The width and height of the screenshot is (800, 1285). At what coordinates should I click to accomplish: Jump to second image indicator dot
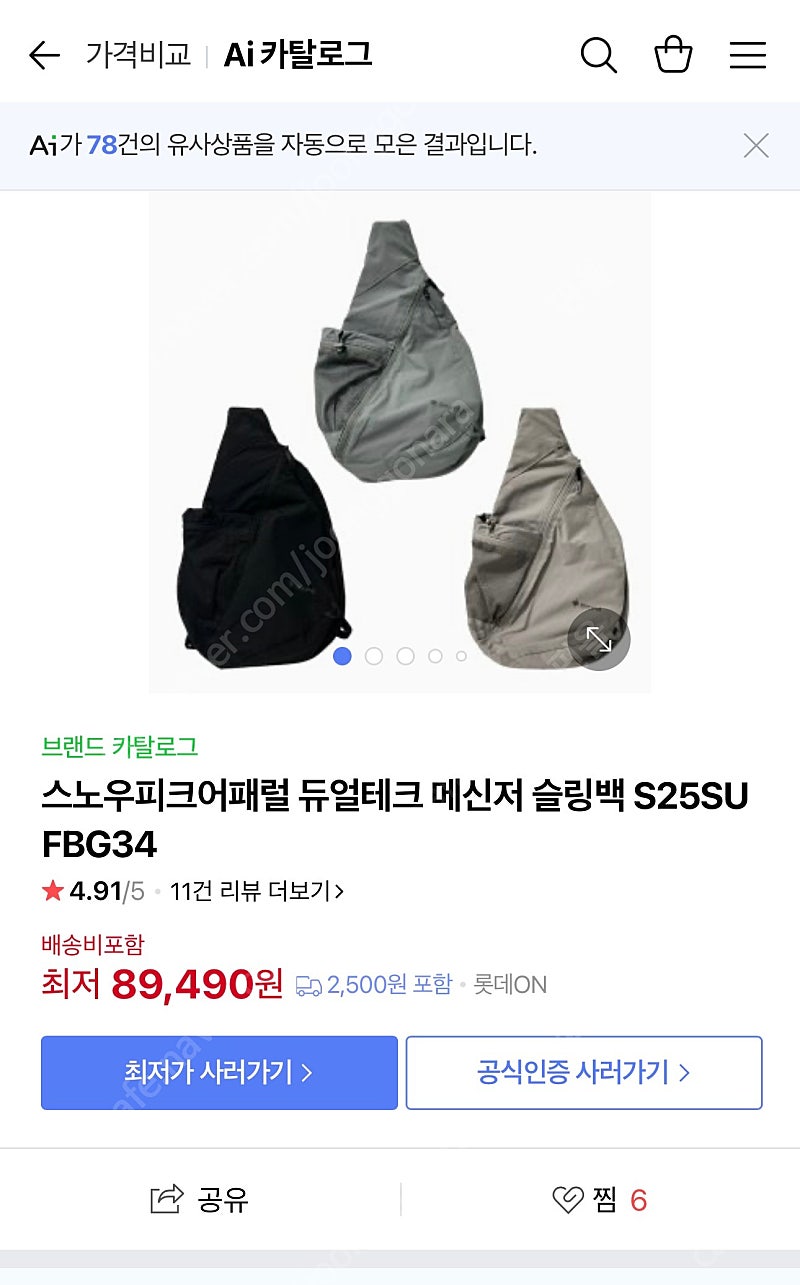pyautogui.click(x=374, y=656)
